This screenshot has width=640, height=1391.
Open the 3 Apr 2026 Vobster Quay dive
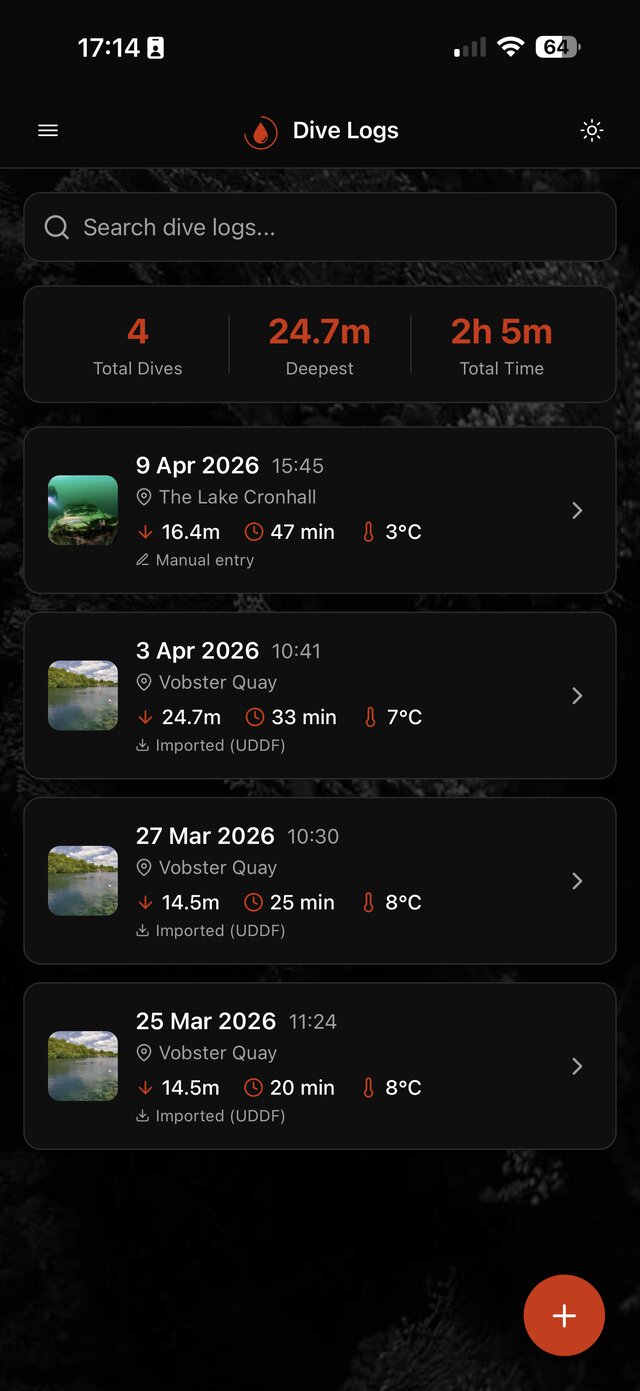pyautogui.click(x=320, y=695)
